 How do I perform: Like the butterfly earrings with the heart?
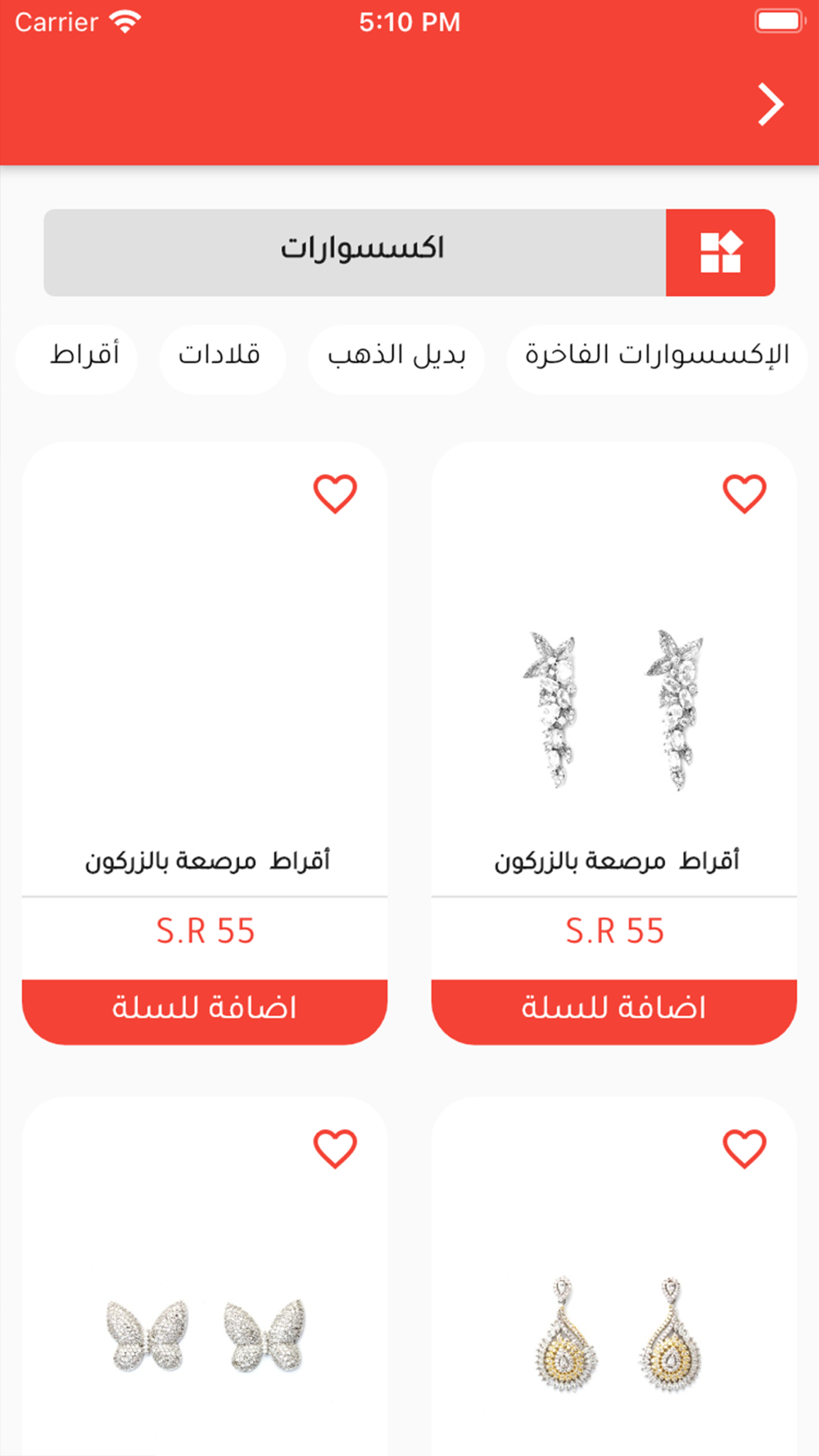[x=335, y=1149]
